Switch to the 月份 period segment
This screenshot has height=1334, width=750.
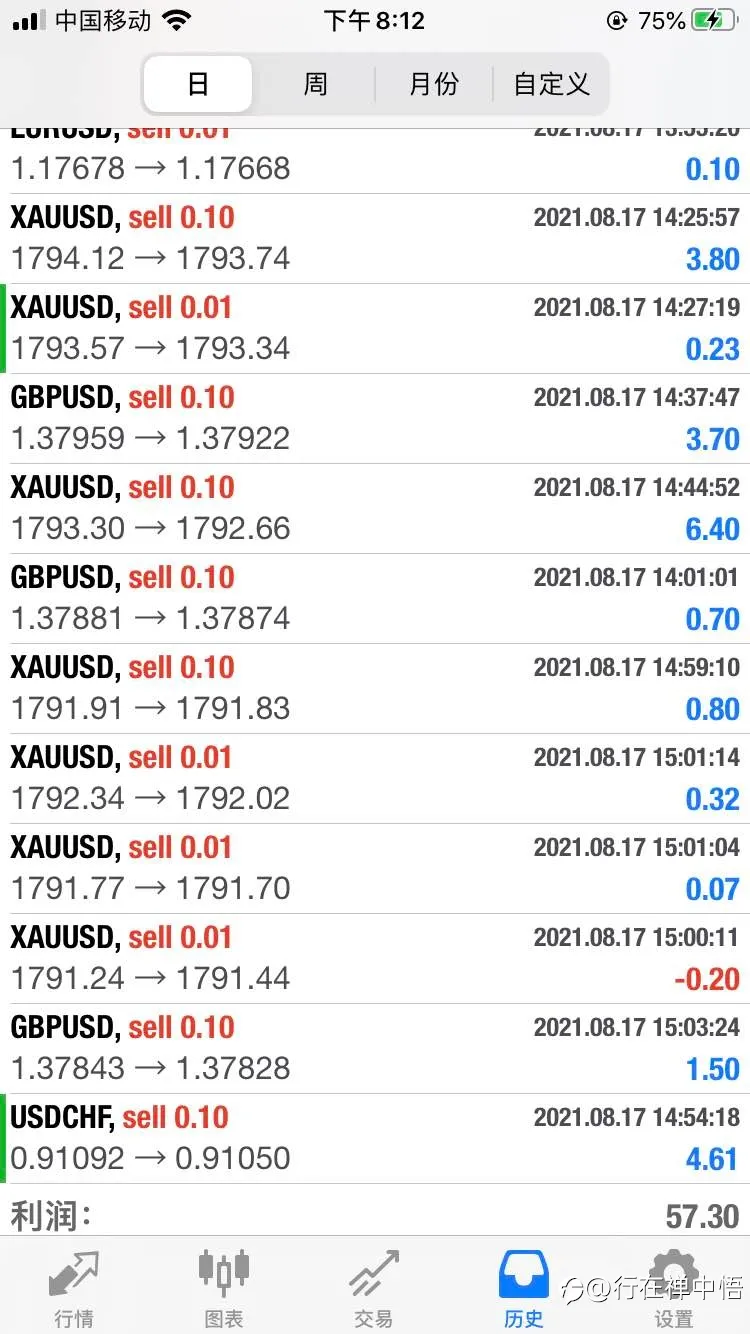(x=433, y=84)
